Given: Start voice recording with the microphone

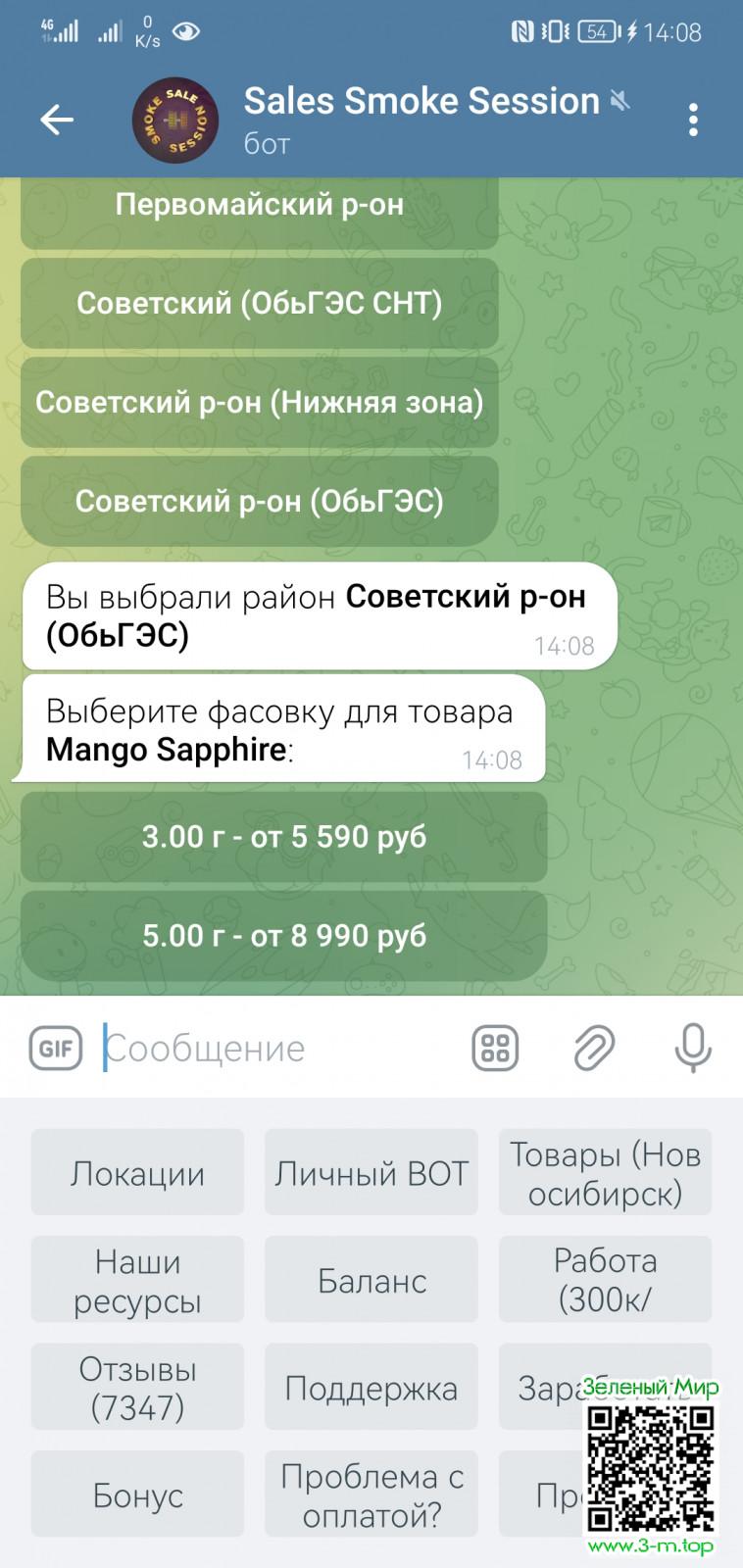Looking at the screenshot, I should pos(692,1049).
